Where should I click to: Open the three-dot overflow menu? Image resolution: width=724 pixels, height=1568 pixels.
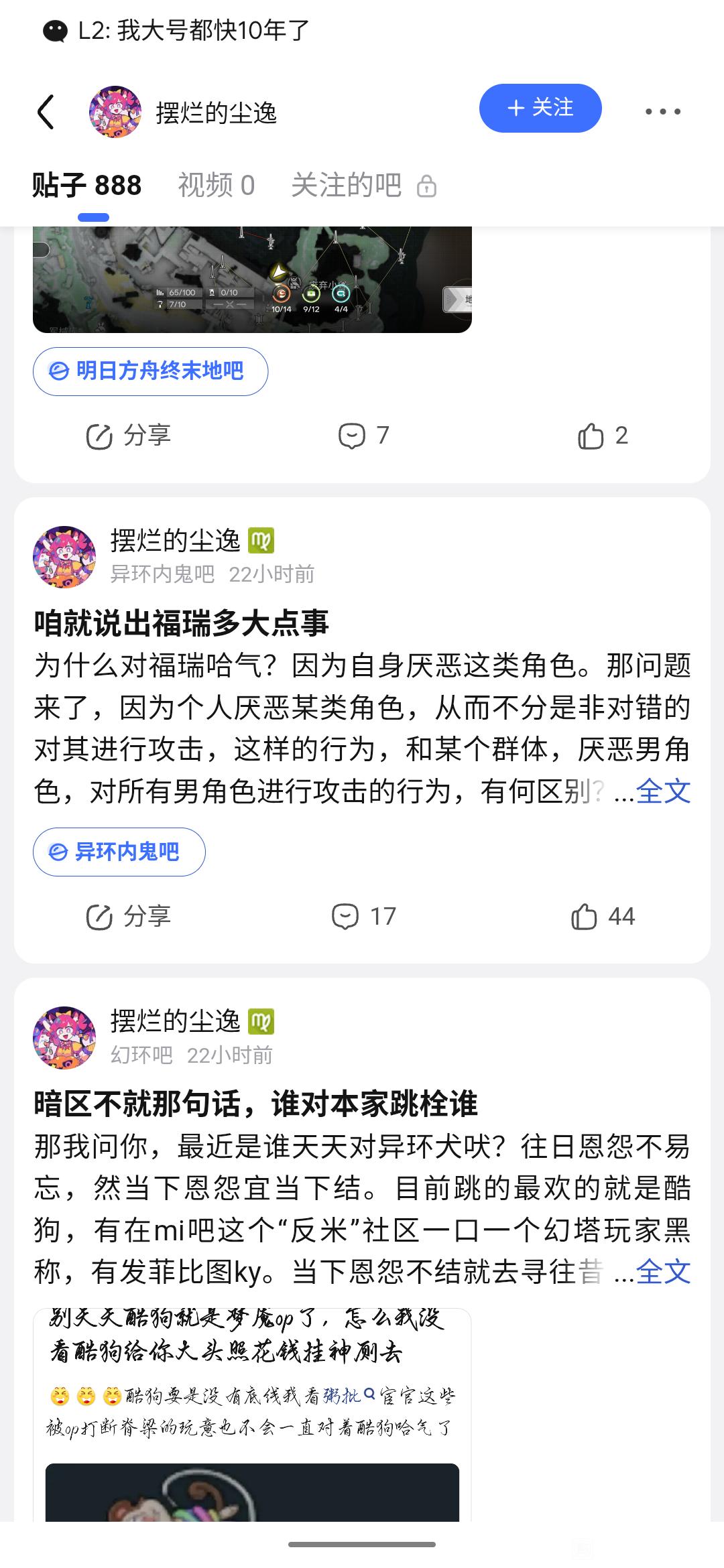pos(662,111)
